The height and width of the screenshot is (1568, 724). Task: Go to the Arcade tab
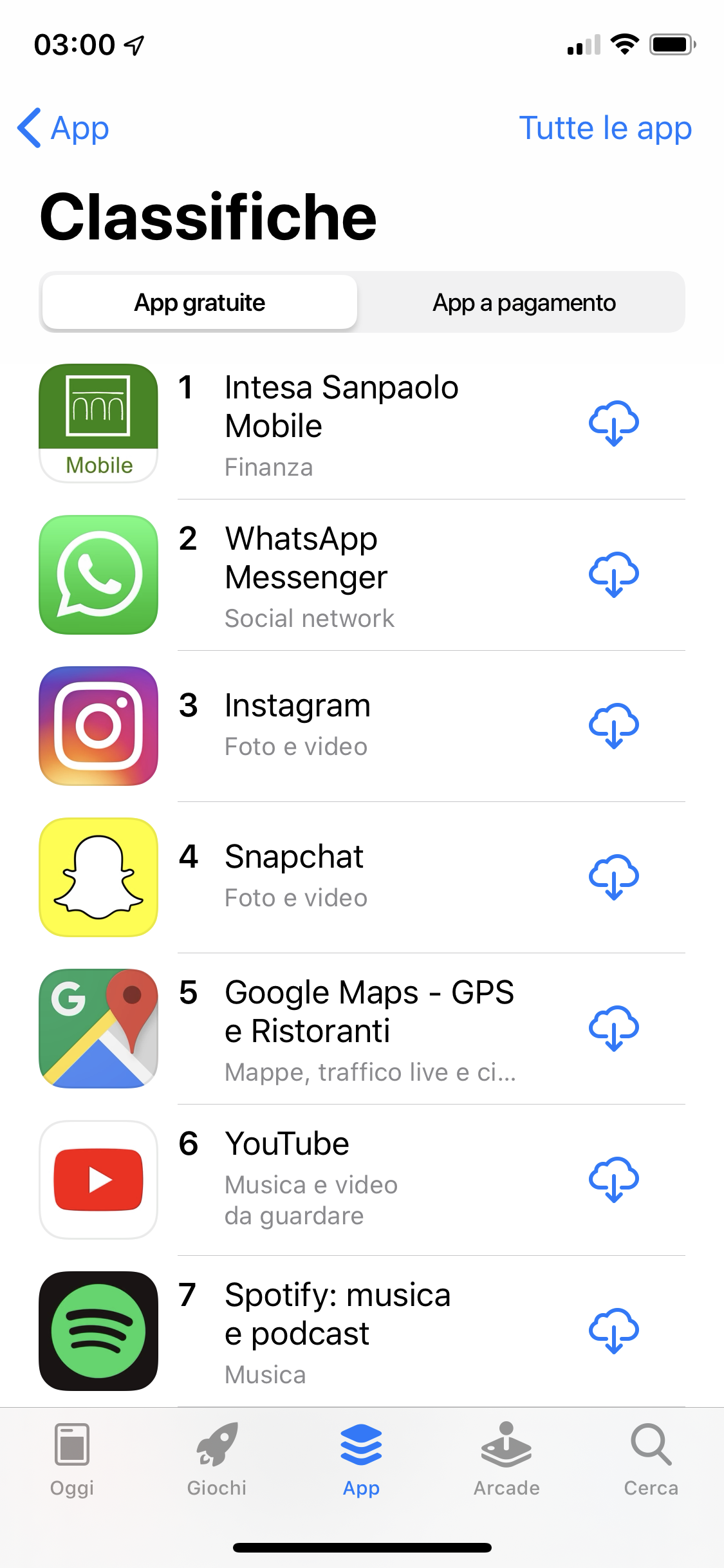point(506,1460)
